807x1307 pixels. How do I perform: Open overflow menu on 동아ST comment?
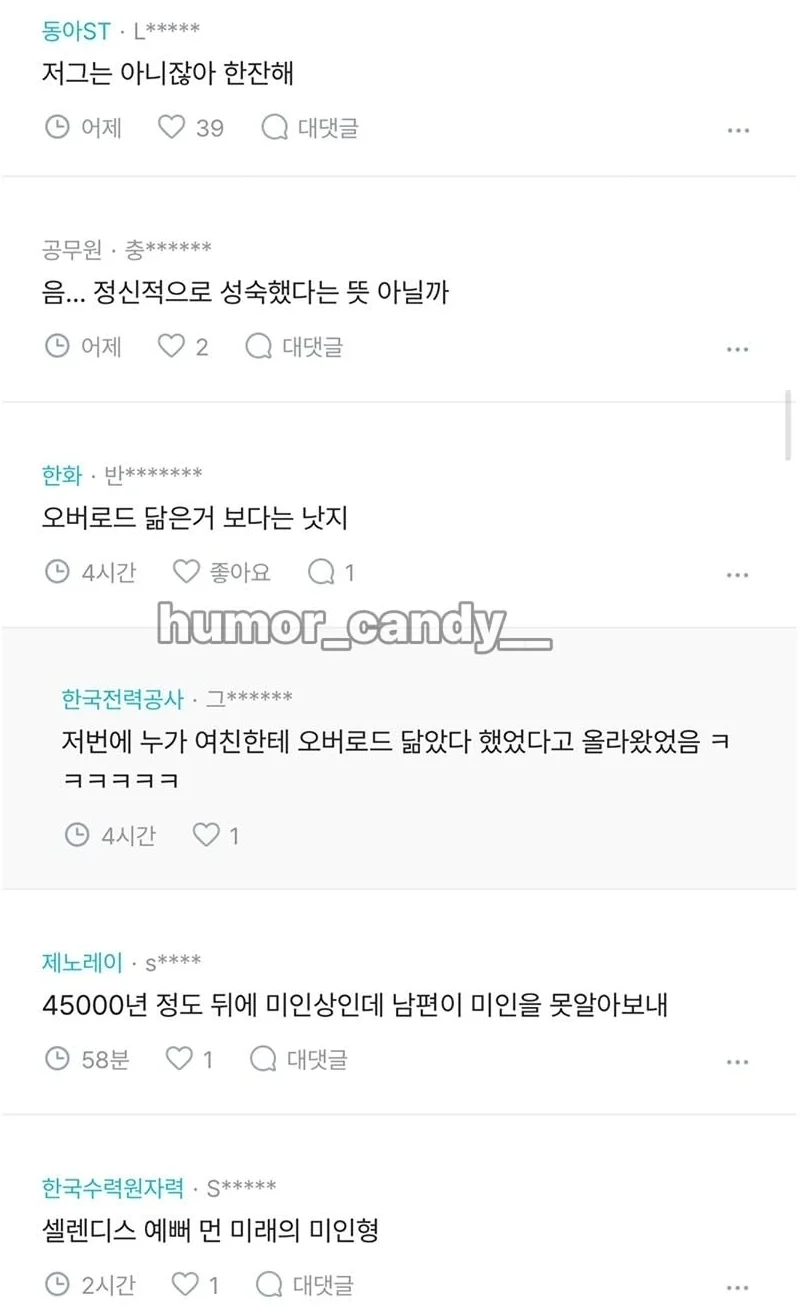tap(738, 130)
